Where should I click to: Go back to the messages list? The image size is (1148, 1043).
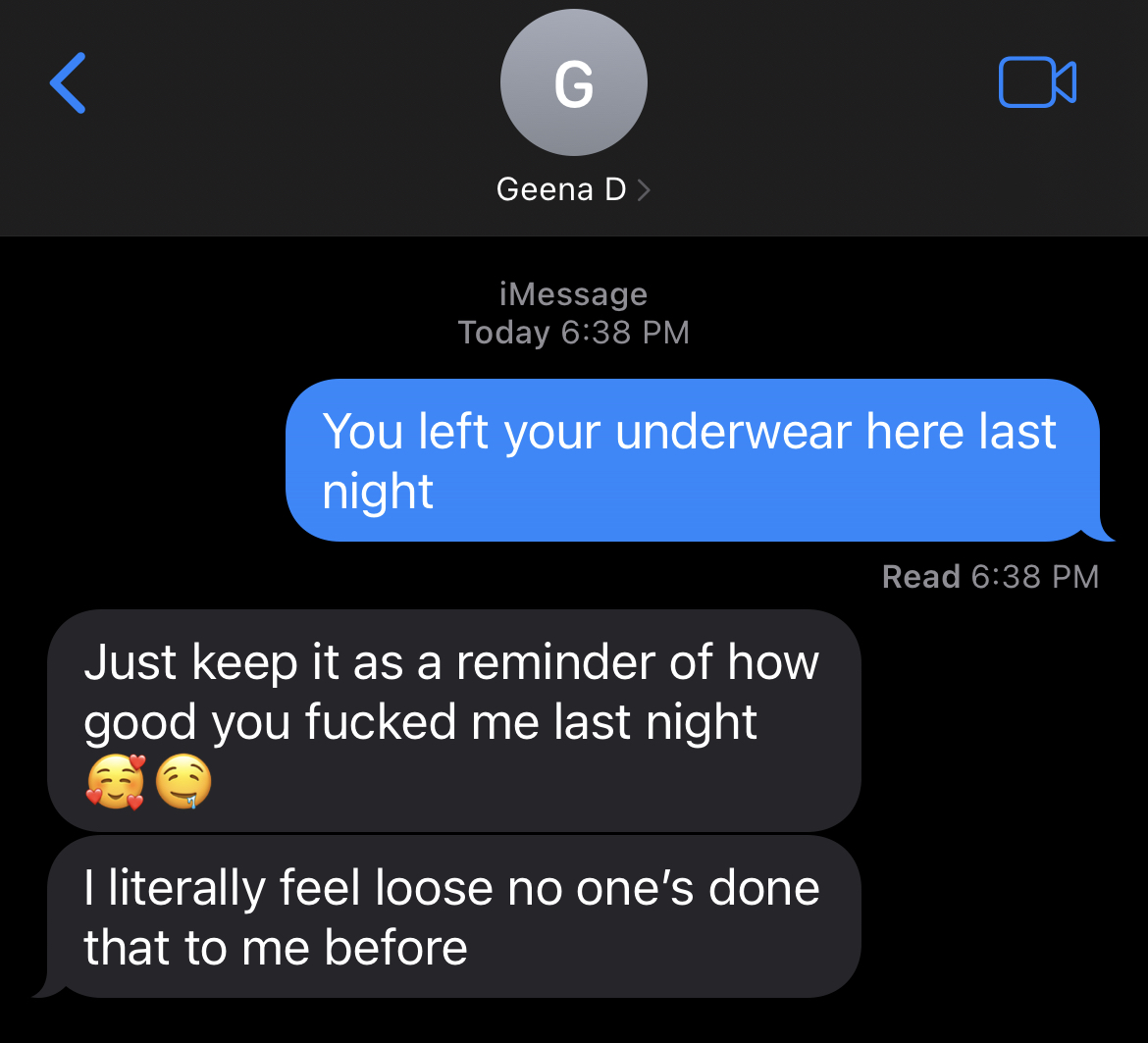click(x=68, y=83)
